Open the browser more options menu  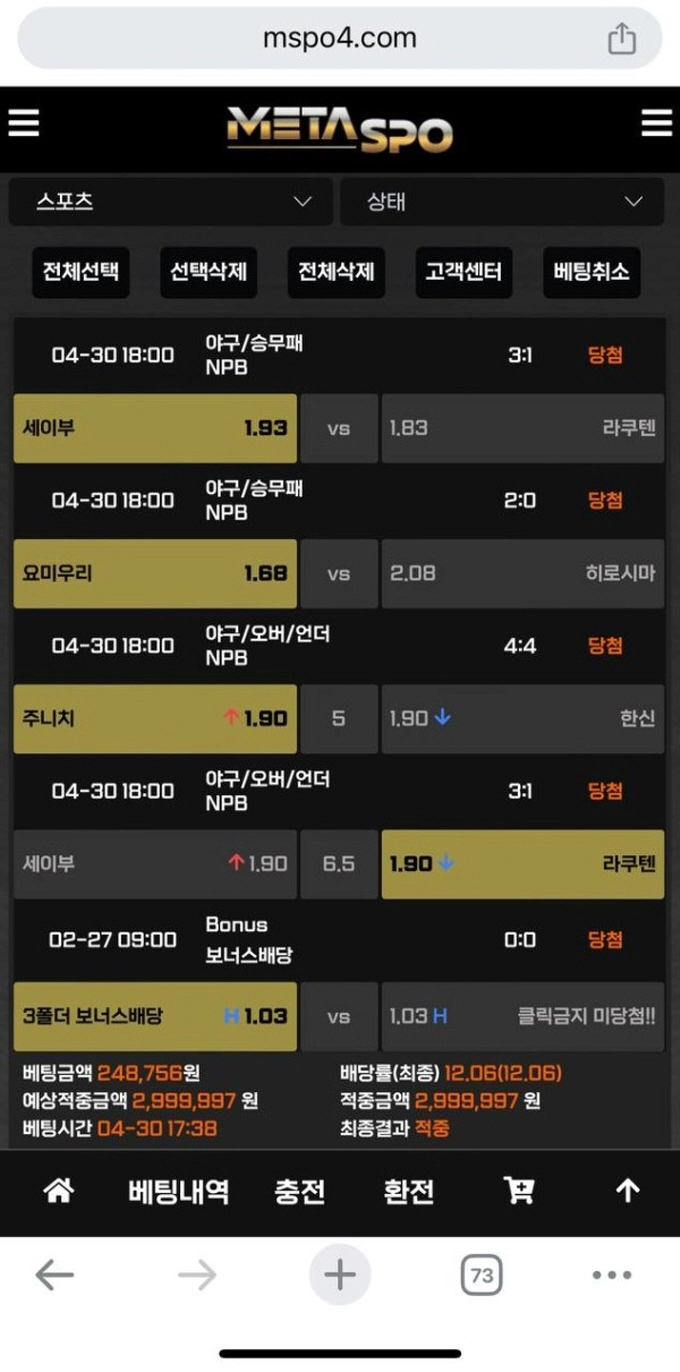point(612,1275)
